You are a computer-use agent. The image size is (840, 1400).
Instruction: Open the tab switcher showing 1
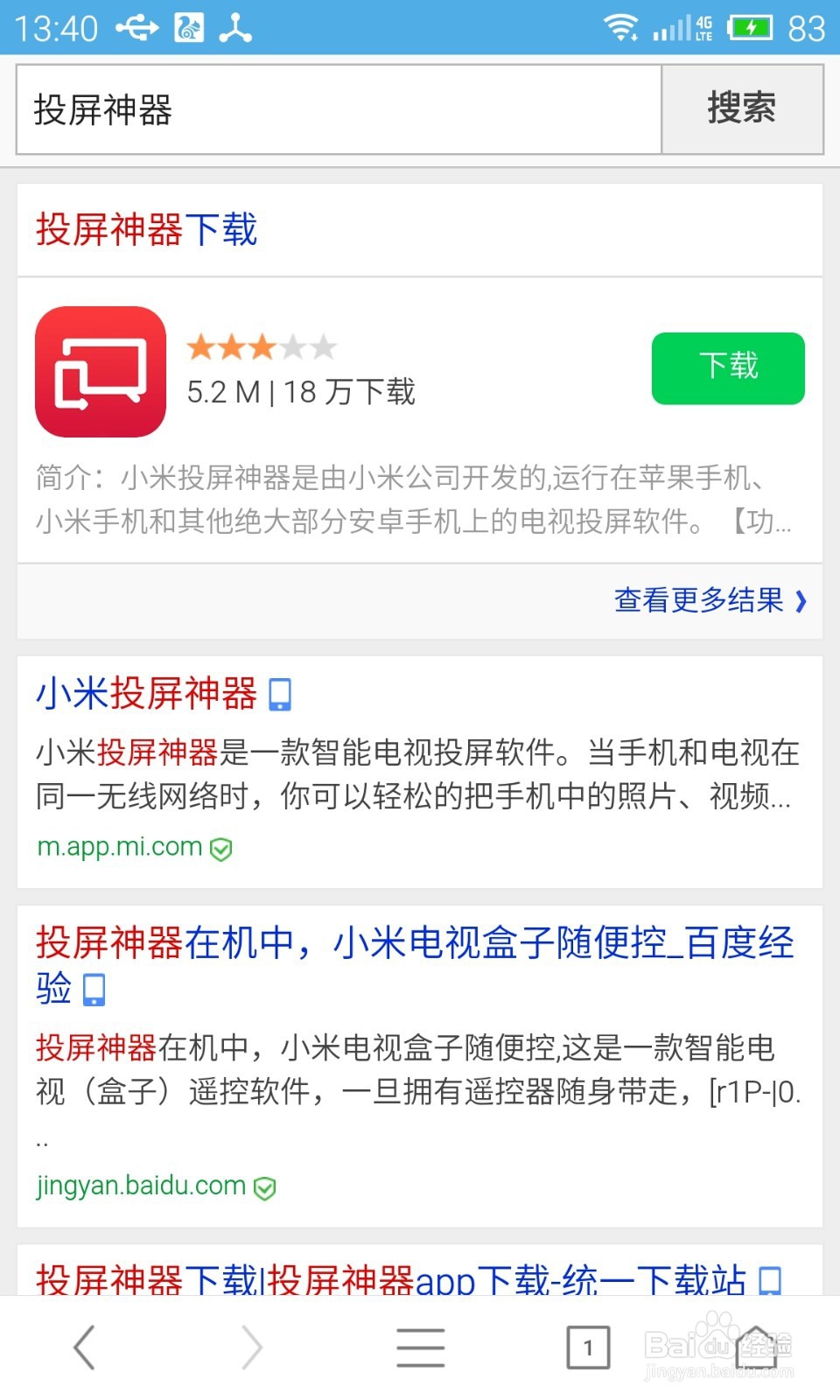click(x=588, y=1347)
